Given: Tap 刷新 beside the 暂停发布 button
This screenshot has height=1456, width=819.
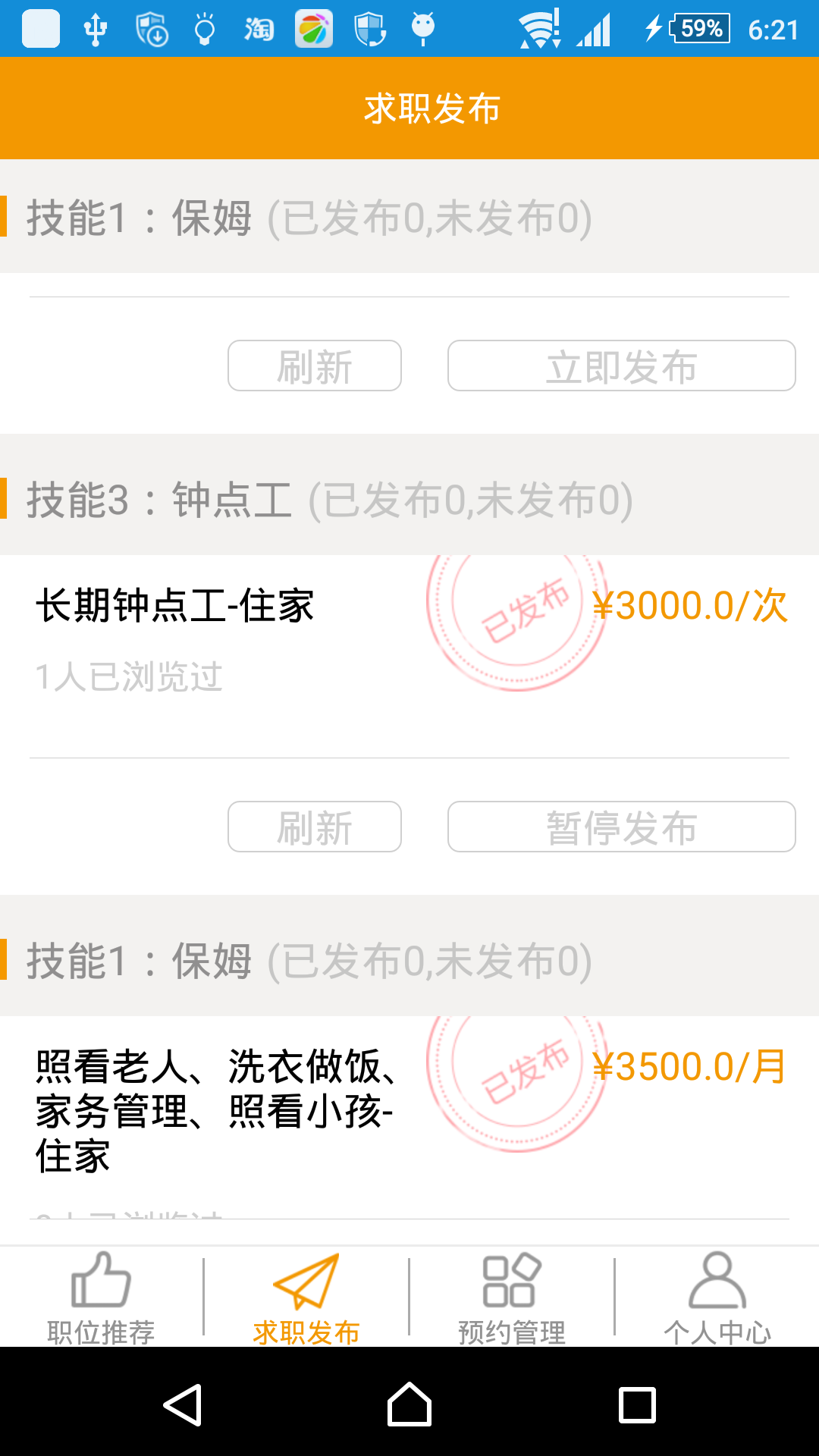Looking at the screenshot, I should [315, 827].
